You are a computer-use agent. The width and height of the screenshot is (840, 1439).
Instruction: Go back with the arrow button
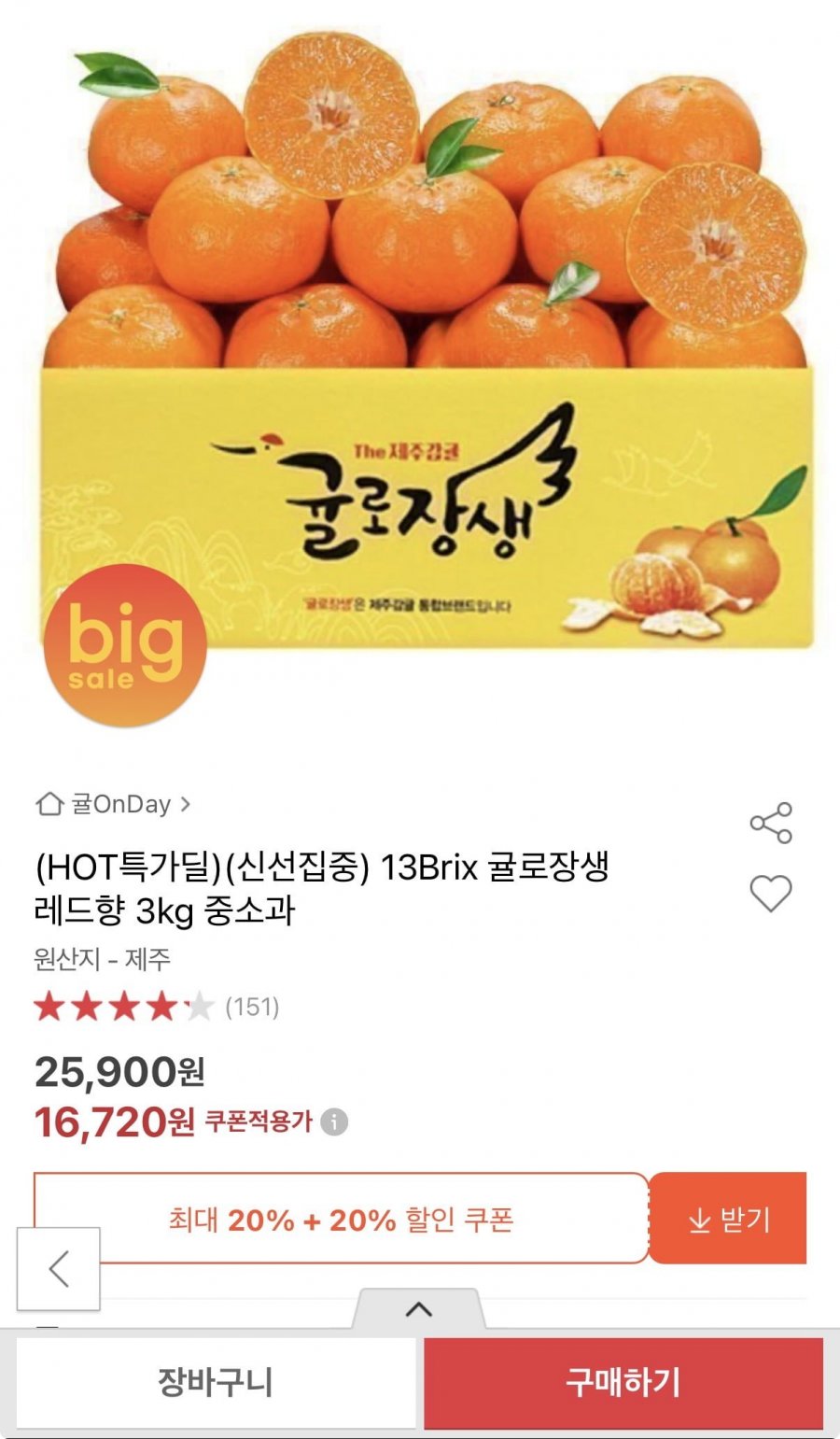tap(59, 1269)
